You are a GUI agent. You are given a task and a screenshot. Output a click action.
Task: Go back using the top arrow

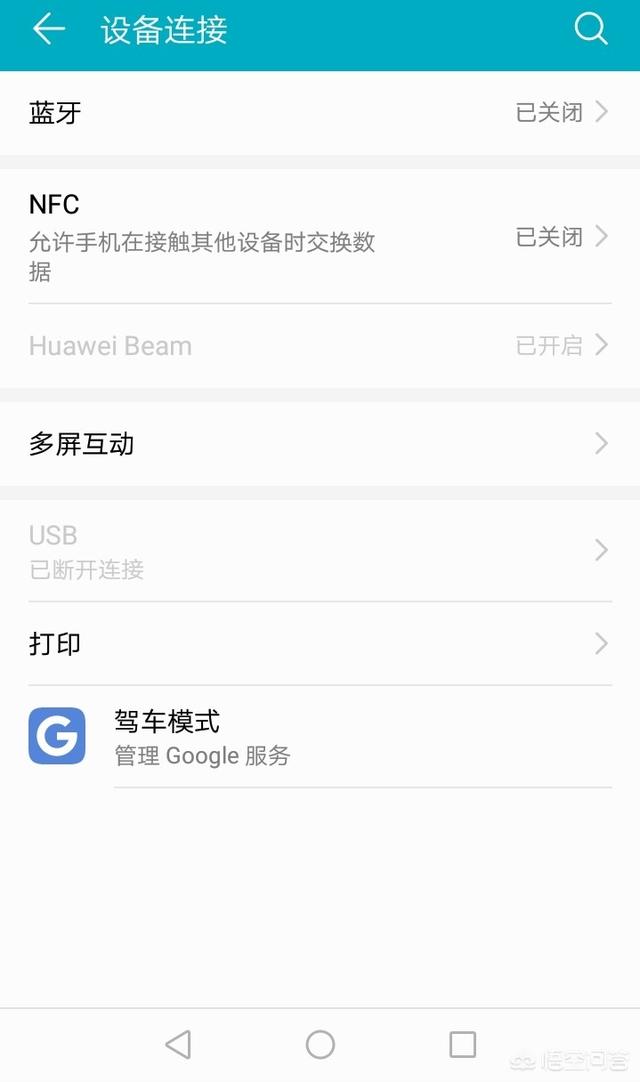click(48, 30)
